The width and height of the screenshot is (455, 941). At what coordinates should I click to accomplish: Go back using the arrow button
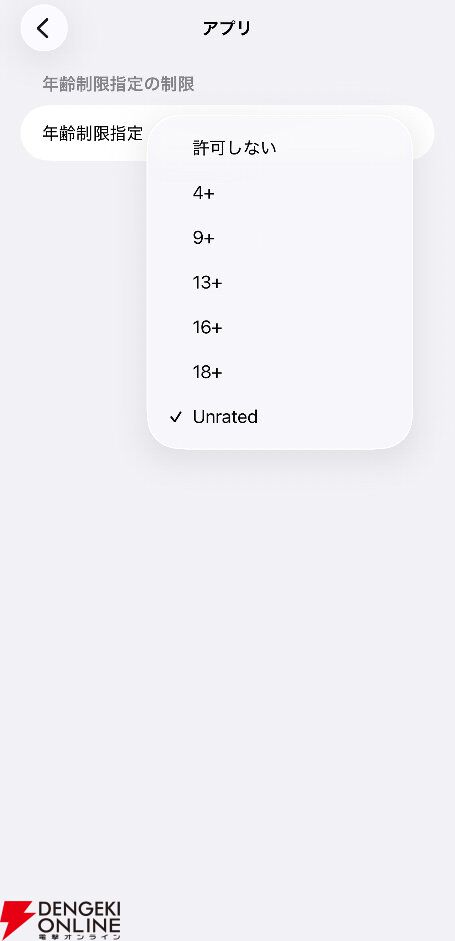coord(44,28)
